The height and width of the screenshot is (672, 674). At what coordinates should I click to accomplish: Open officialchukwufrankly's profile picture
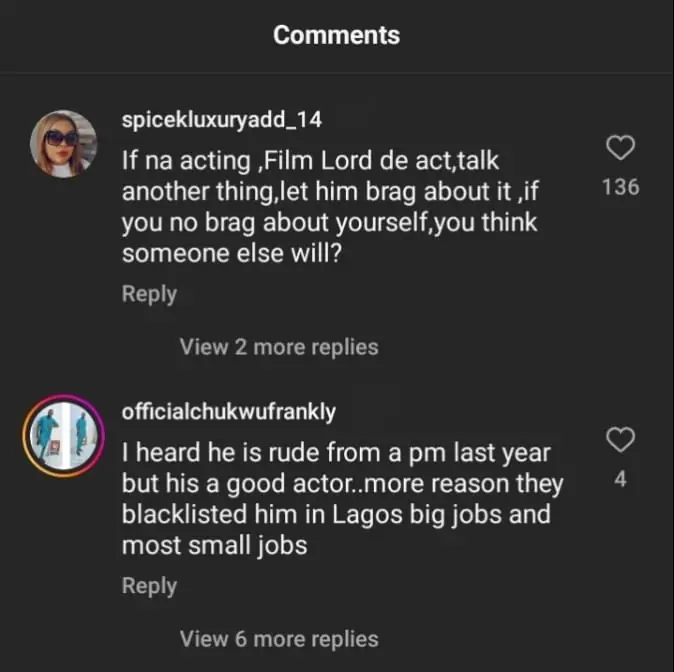point(63,436)
